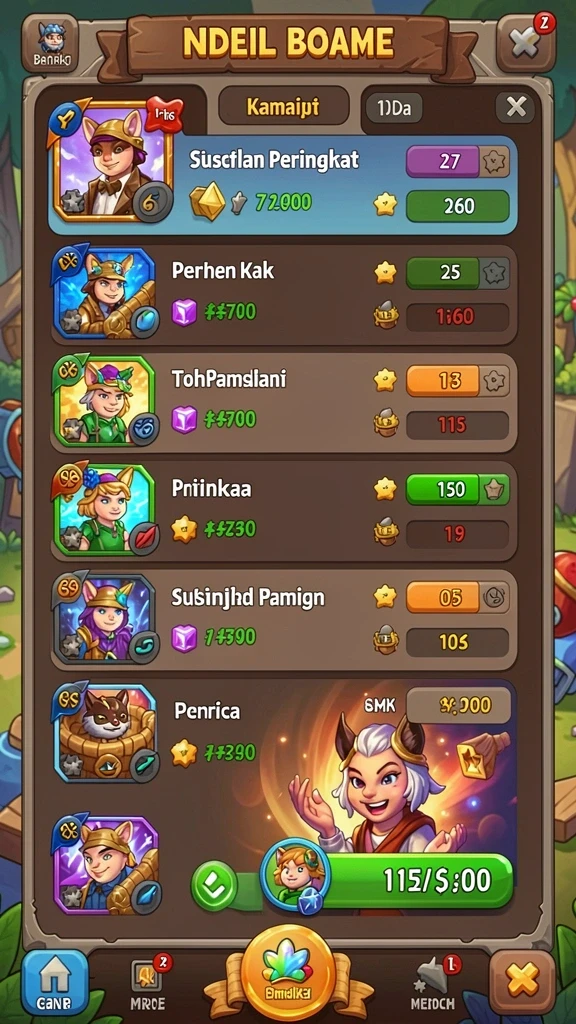The image size is (576, 1024).
Task: Open the Perhen Kak player row
Action: point(284,295)
